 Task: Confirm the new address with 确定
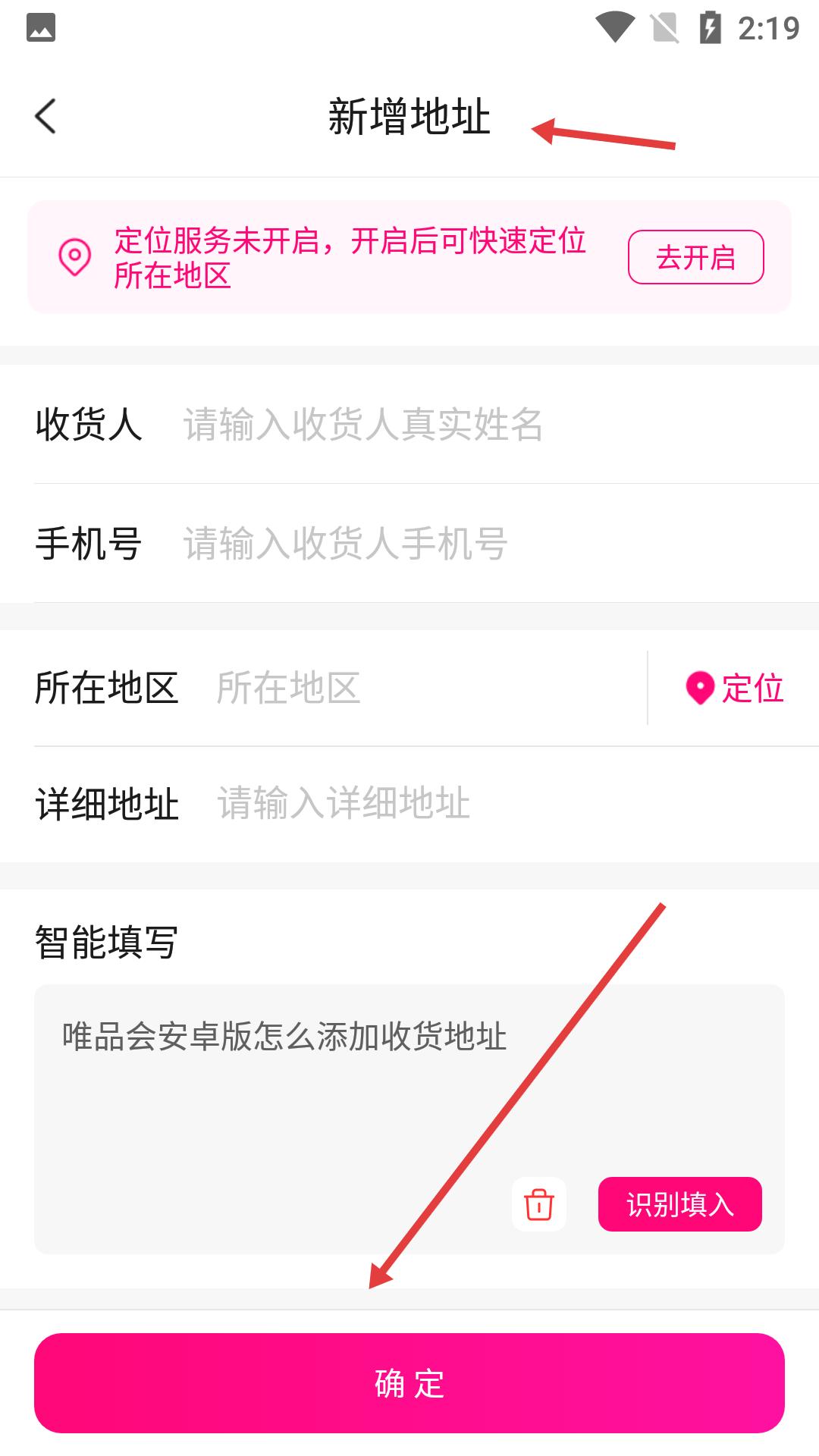click(409, 1383)
